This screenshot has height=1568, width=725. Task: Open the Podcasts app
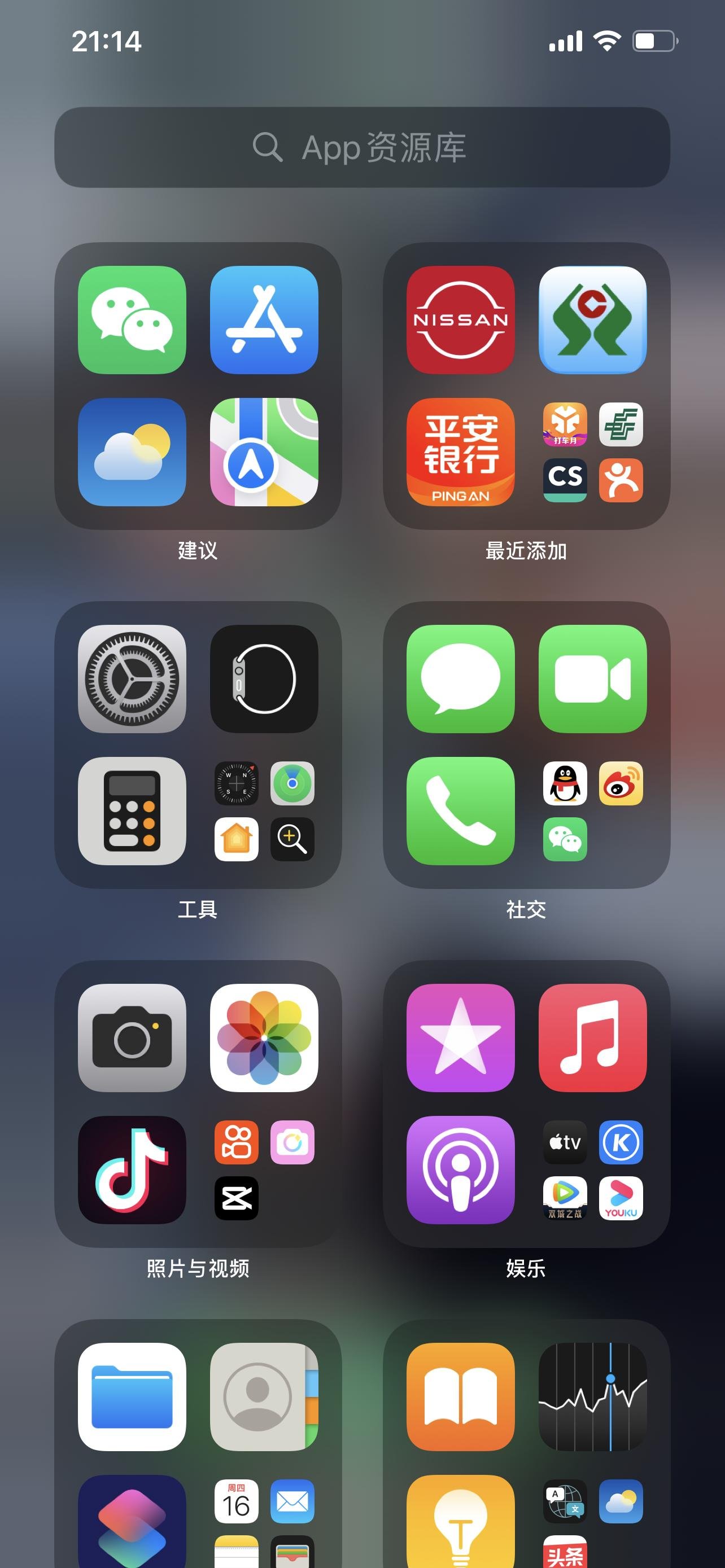pos(461,1170)
